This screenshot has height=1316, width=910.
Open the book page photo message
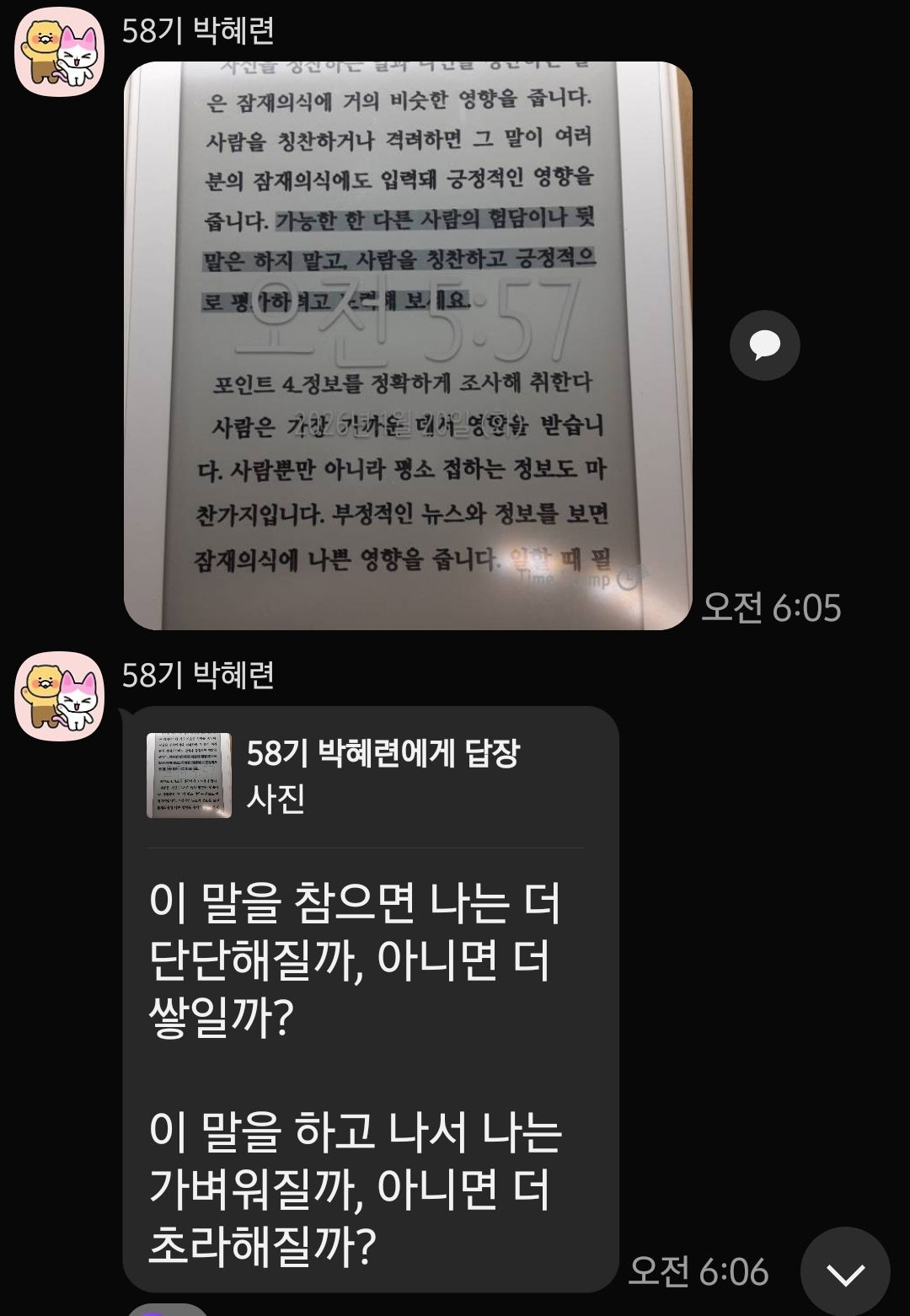[x=408, y=345]
